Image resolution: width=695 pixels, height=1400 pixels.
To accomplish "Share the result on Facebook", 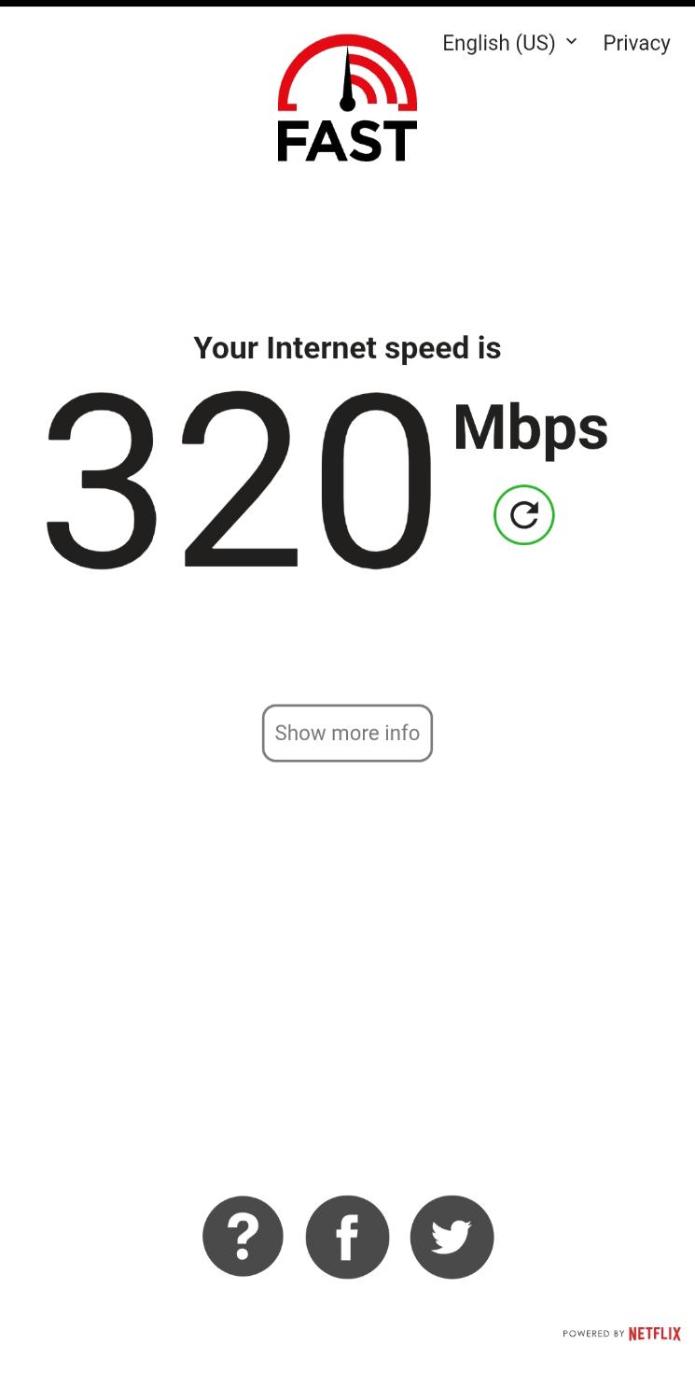I will (x=347, y=1237).
